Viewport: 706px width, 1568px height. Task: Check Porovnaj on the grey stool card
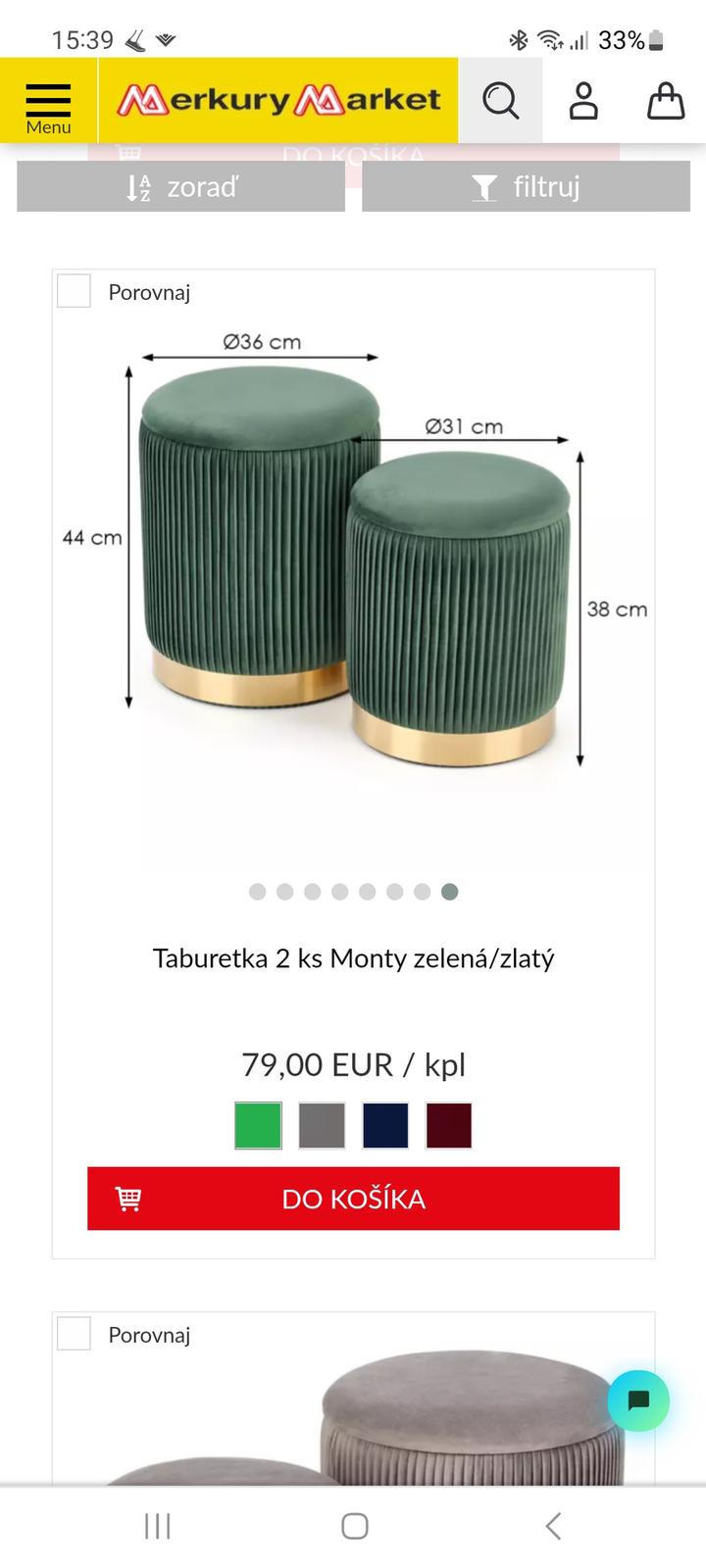[75, 1334]
